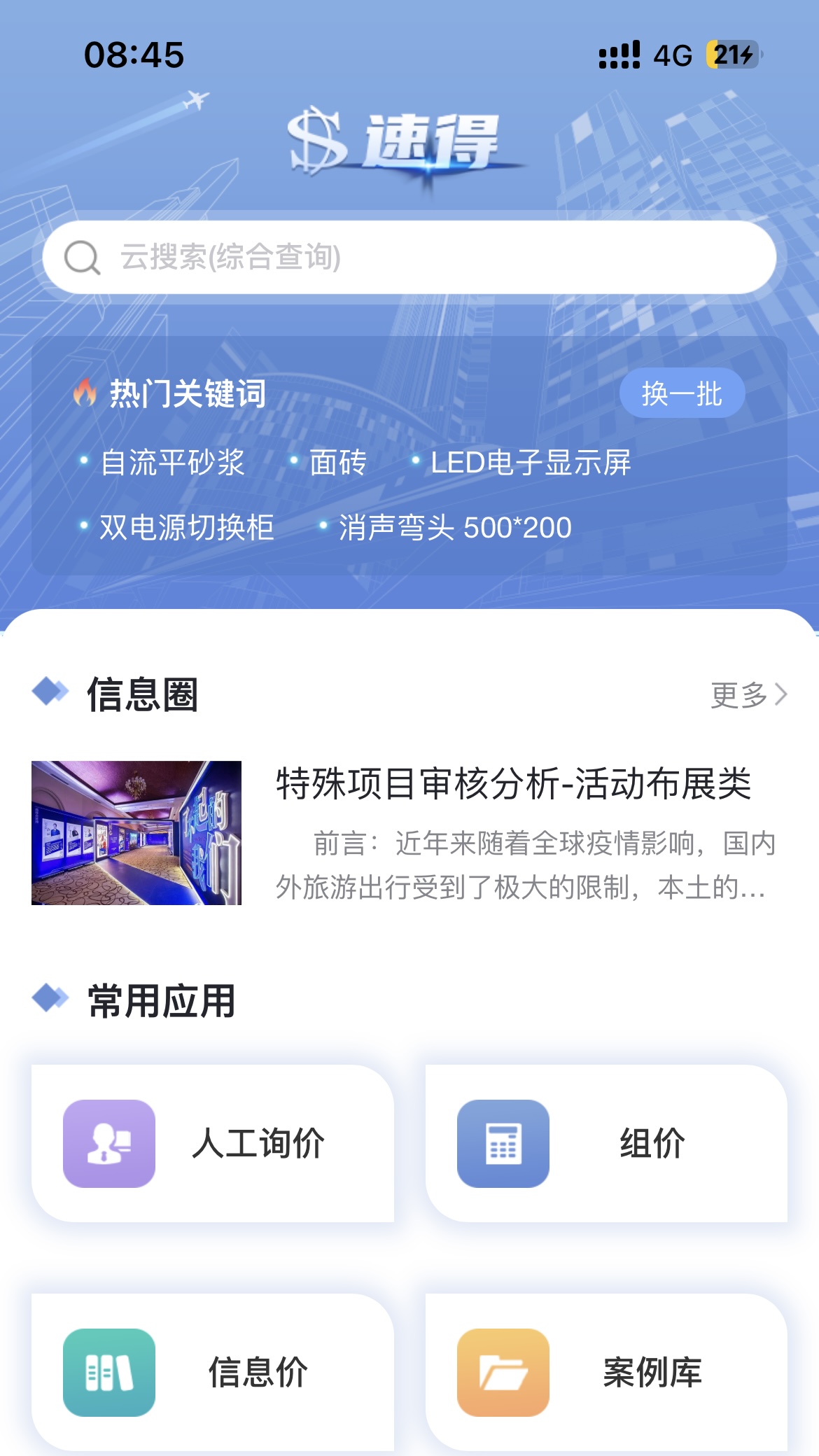
Task: Go to 信息价
Action: coord(213,1372)
